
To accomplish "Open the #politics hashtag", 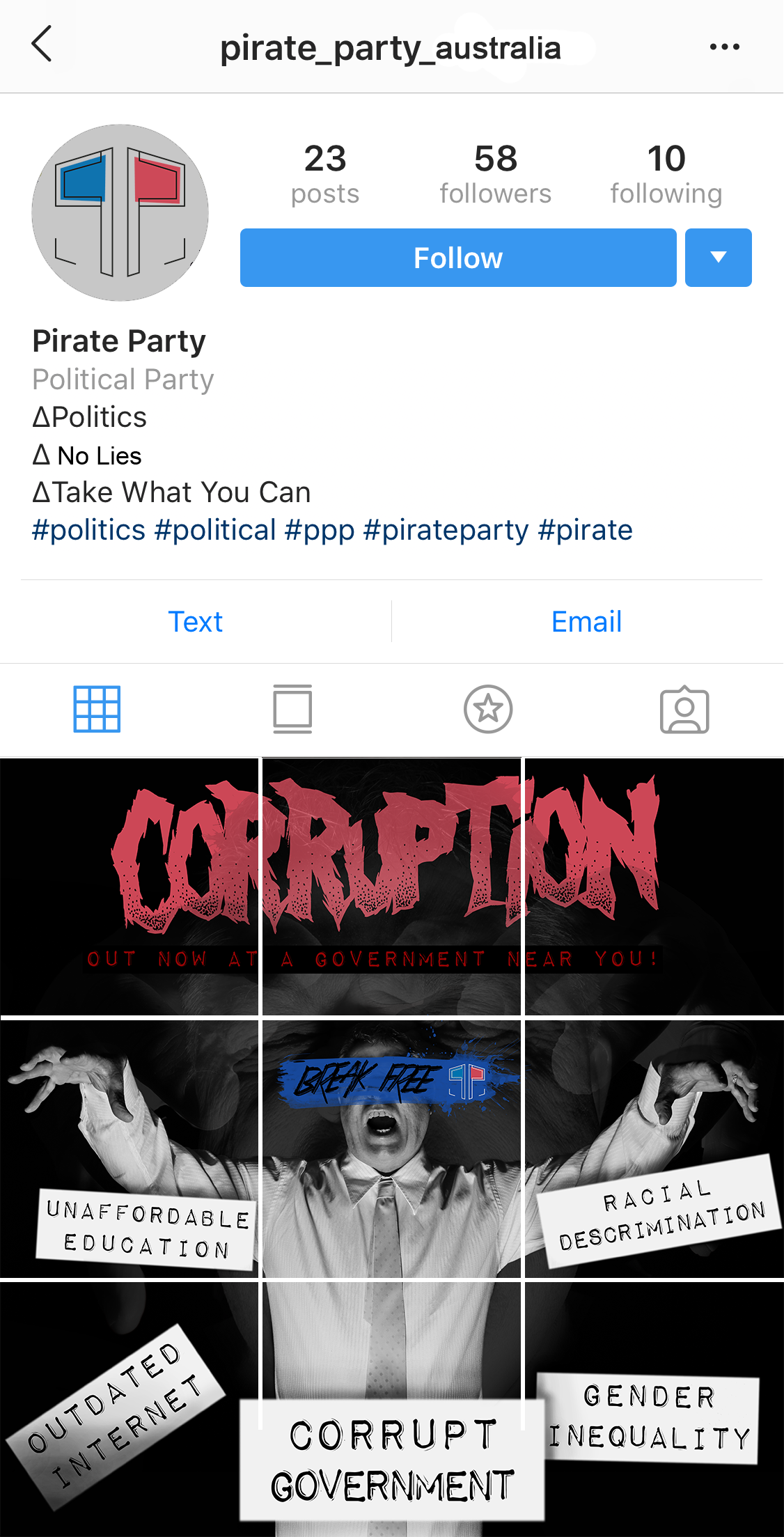I will [x=89, y=531].
